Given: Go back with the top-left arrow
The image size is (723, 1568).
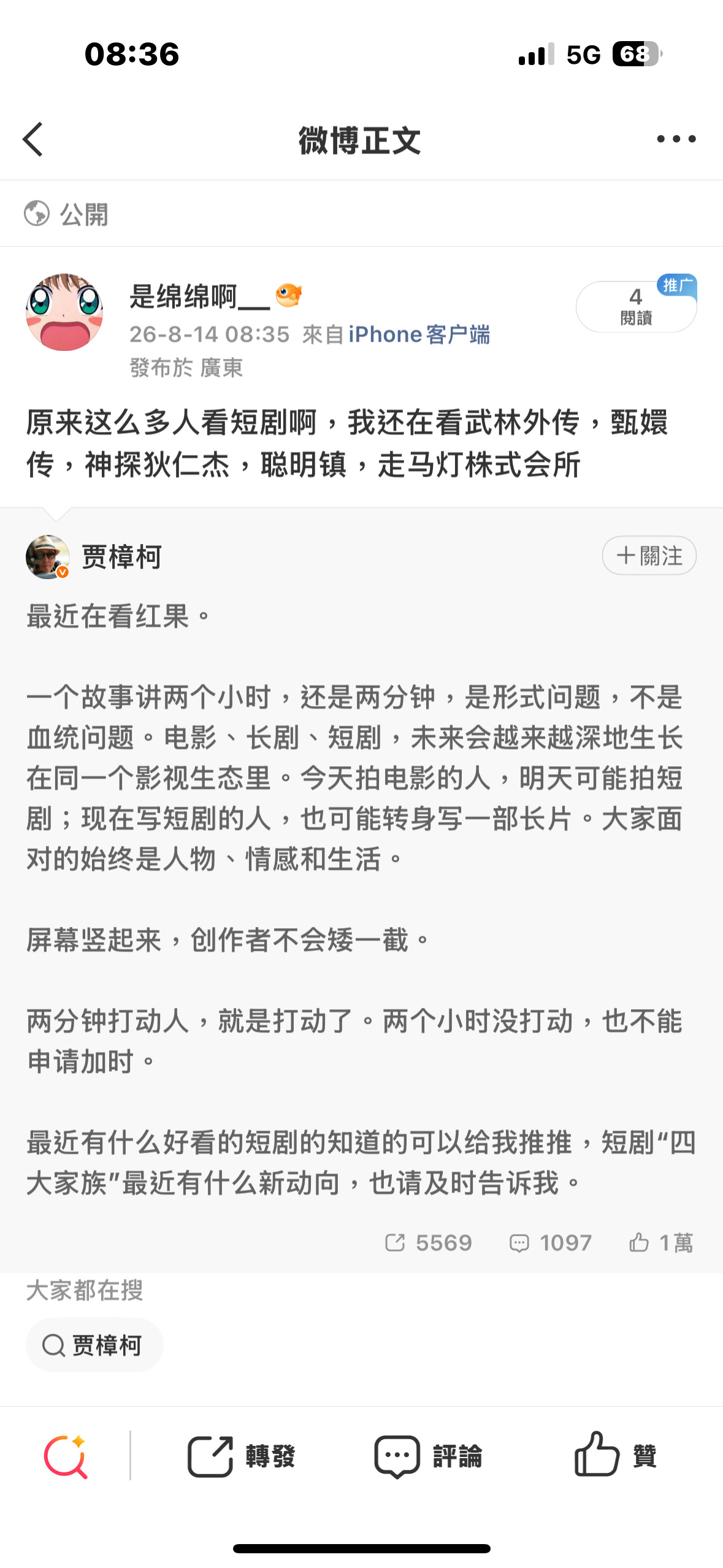Looking at the screenshot, I should coord(33,139).
